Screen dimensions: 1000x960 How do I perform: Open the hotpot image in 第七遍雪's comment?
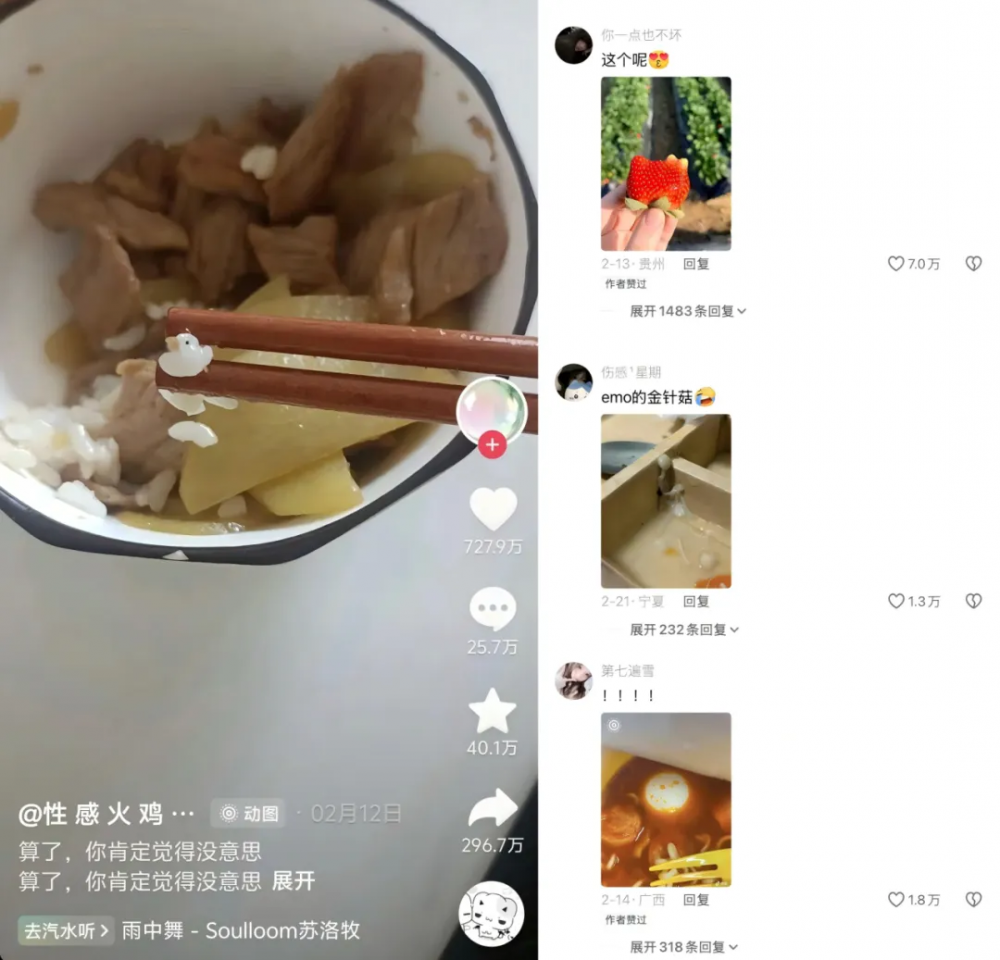665,799
